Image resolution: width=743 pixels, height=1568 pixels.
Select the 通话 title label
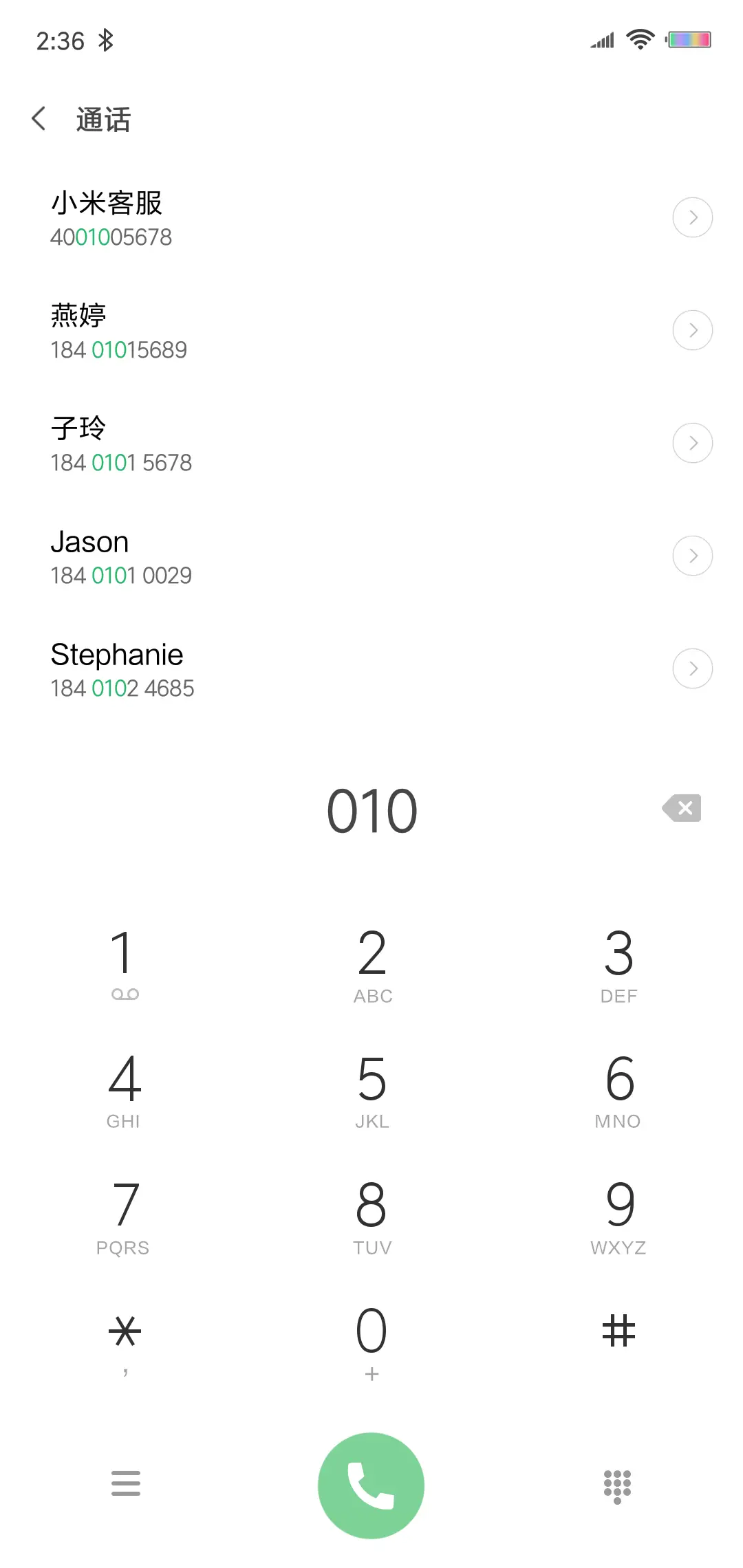(x=103, y=119)
